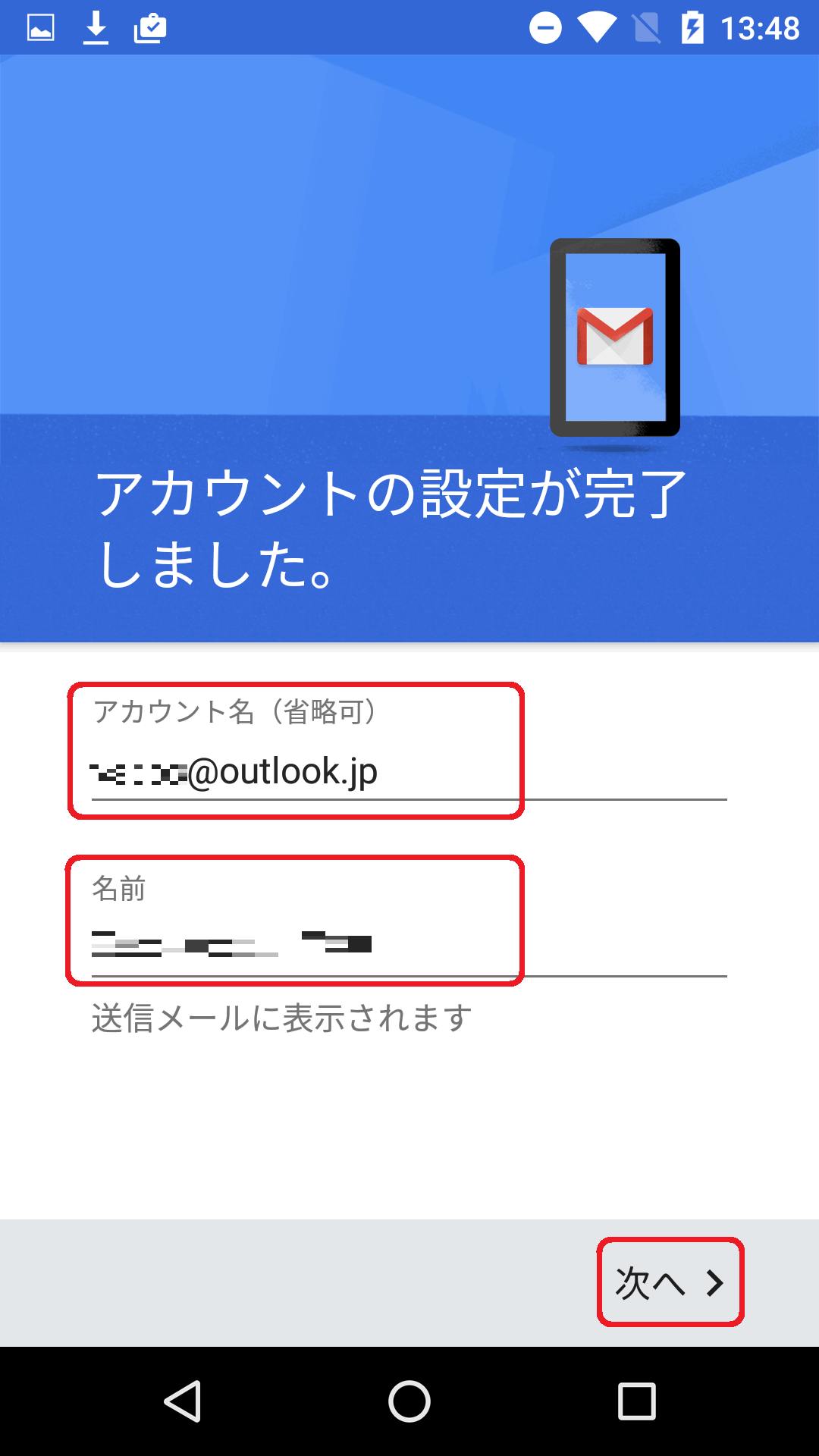819x1456 pixels.
Task: Continue with the 次へ button
Action: point(670,1282)
